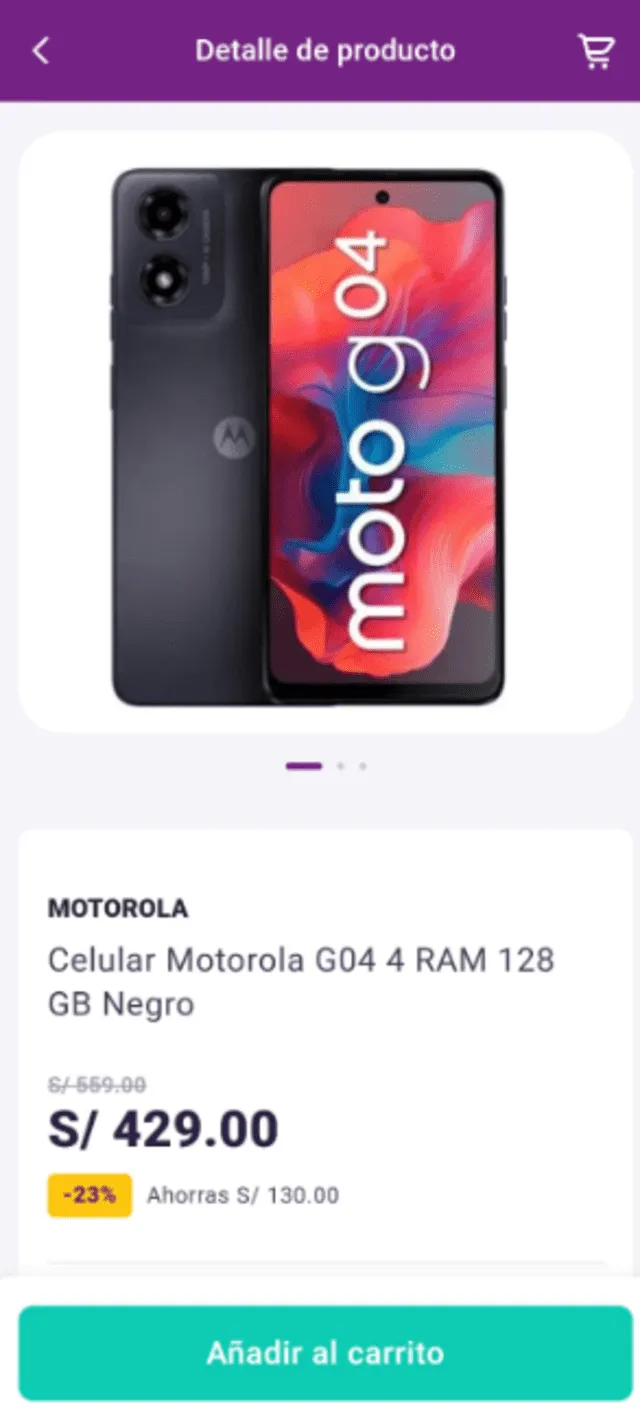This screenshot has height=1412, width=640.
Task: Go back using the arrow icon
Action: point(40,51)
